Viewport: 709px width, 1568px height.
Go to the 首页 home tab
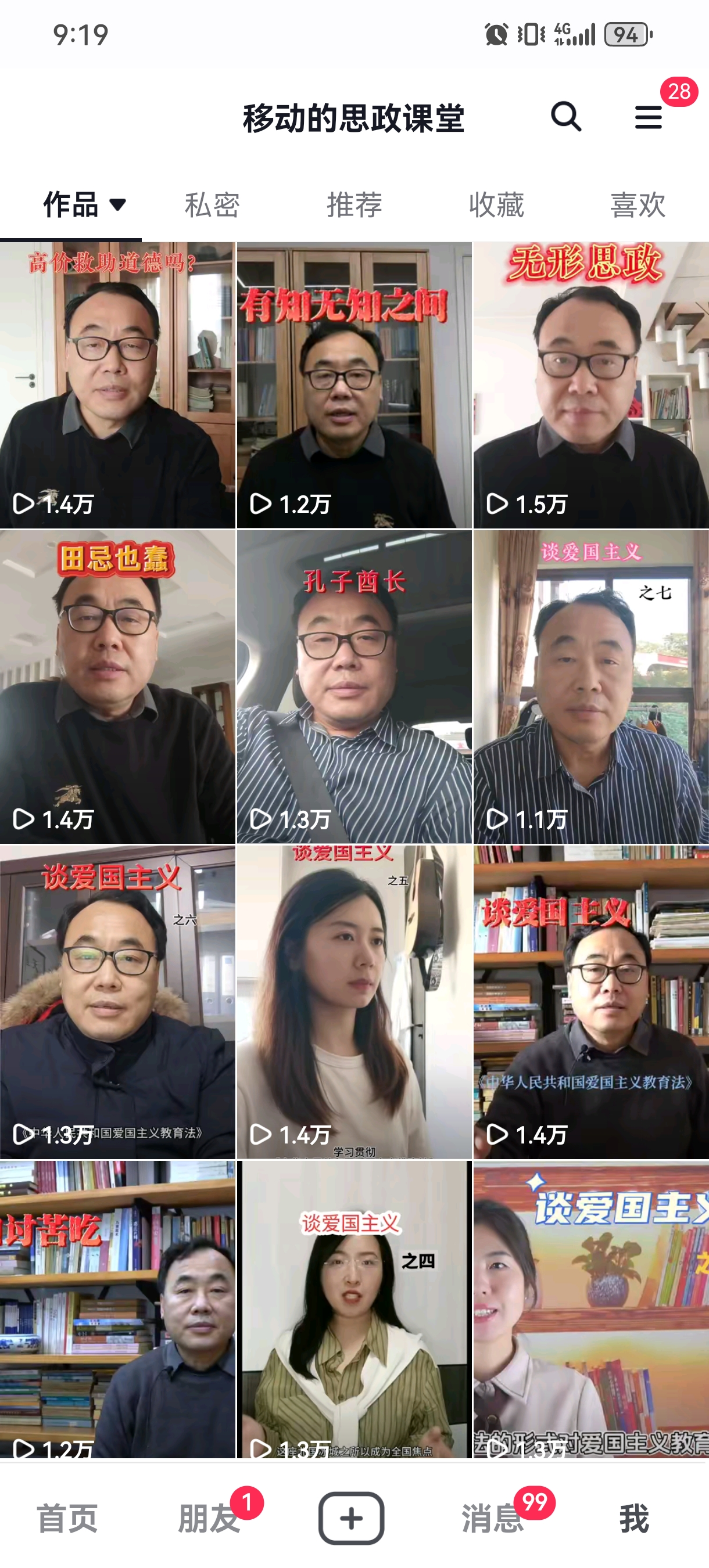67,1518
